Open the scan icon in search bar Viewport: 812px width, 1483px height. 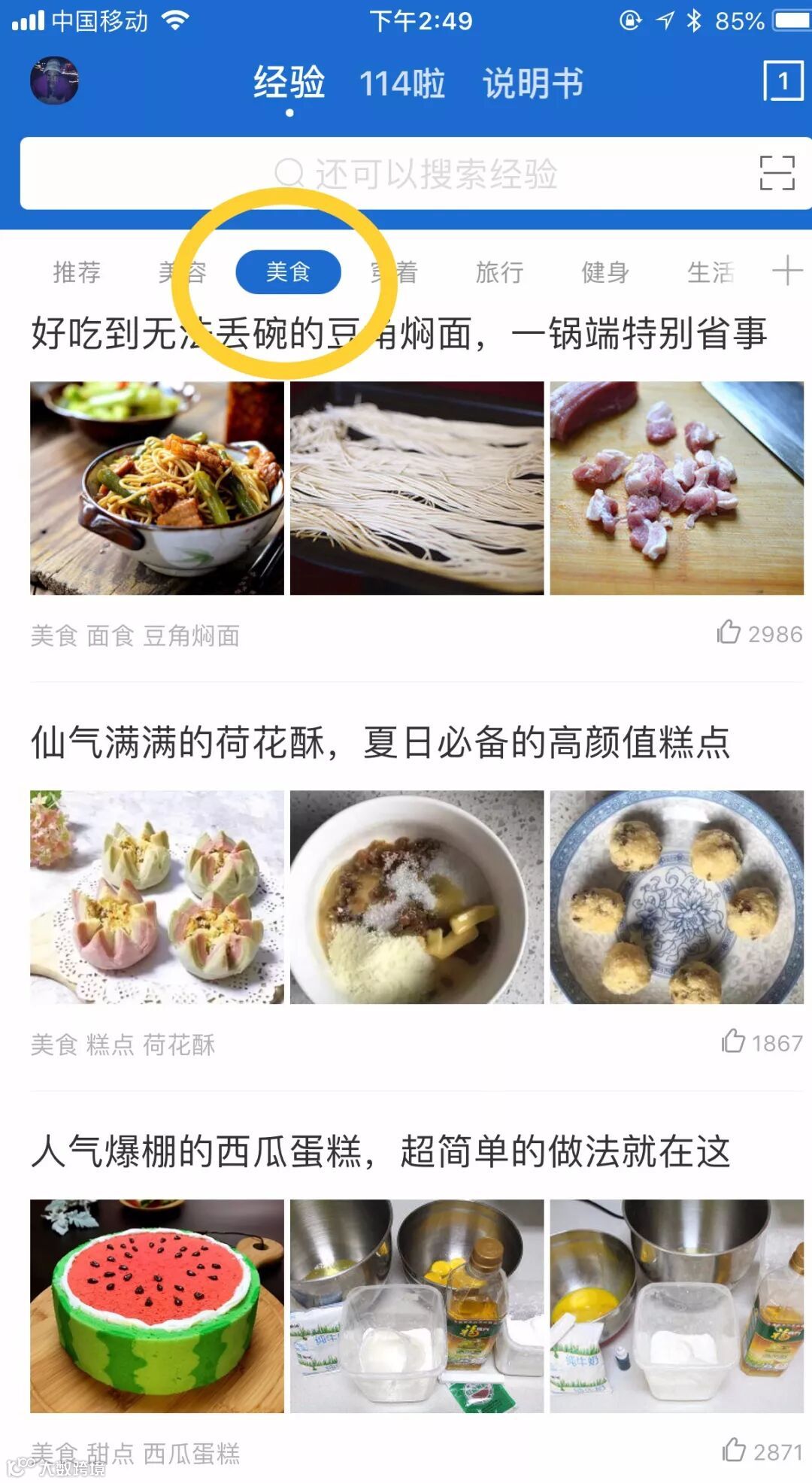(x=777, y=173)
